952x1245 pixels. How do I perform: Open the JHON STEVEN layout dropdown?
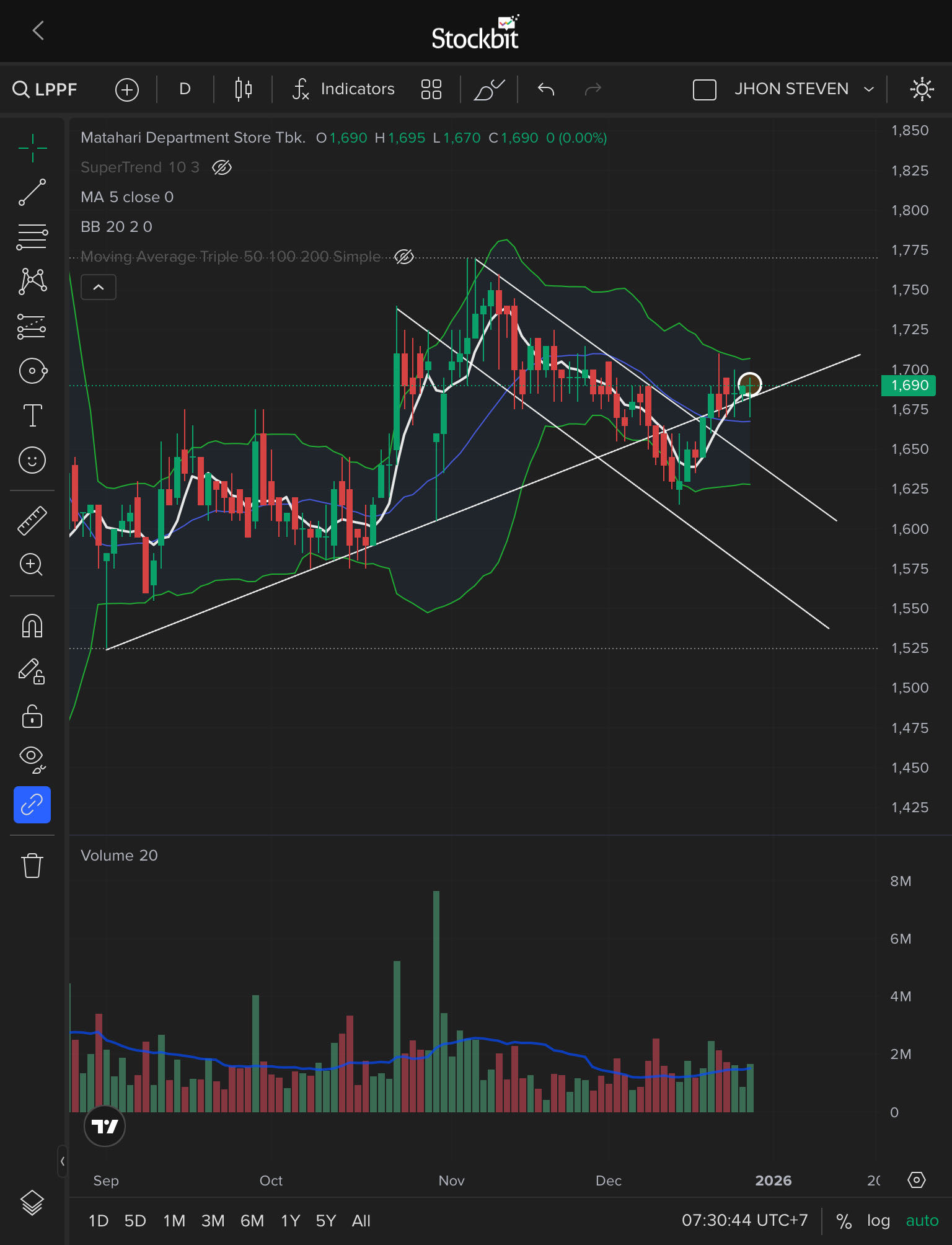pos(803,89)
